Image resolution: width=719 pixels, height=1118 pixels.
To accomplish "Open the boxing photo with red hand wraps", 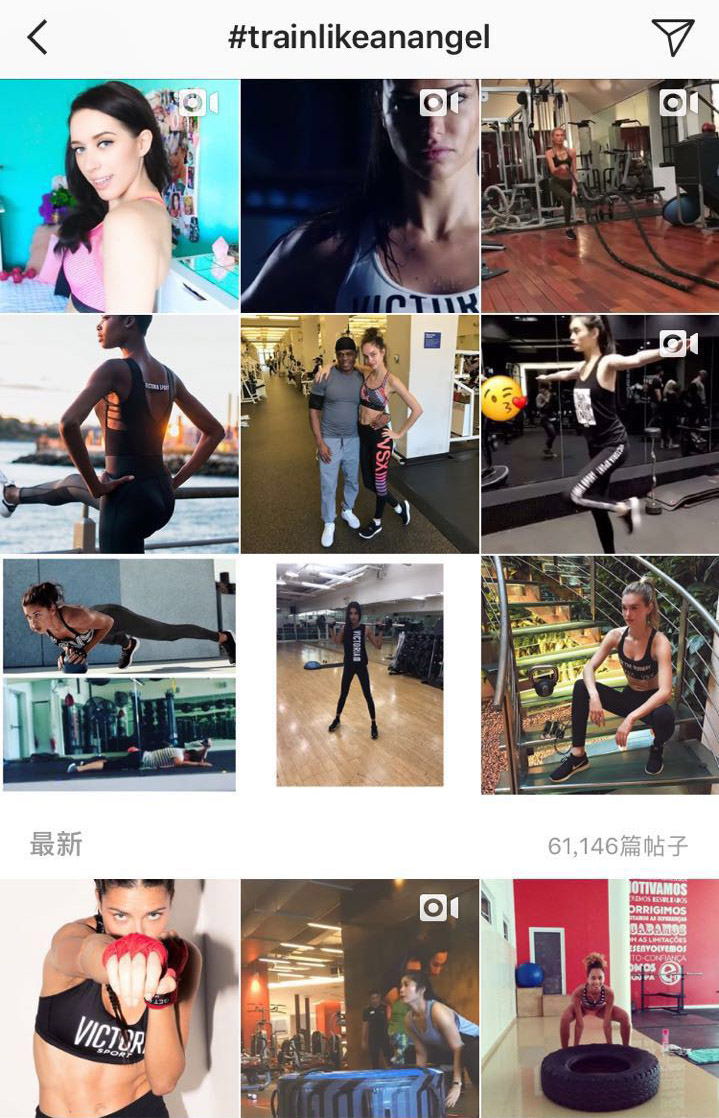I will point(119,998).
